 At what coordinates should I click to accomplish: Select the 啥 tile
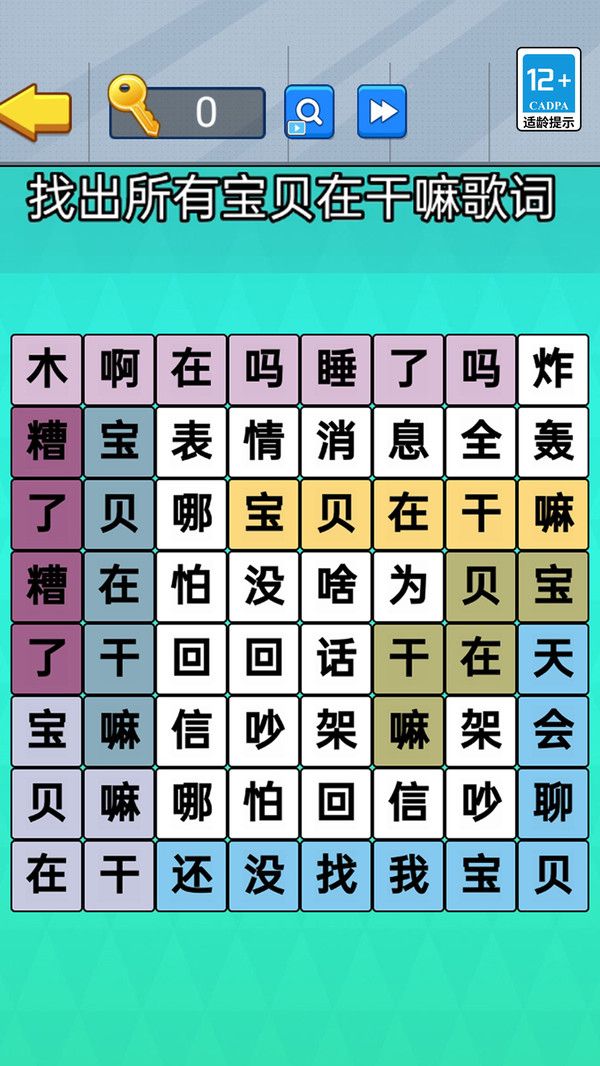tap(336, 587)
